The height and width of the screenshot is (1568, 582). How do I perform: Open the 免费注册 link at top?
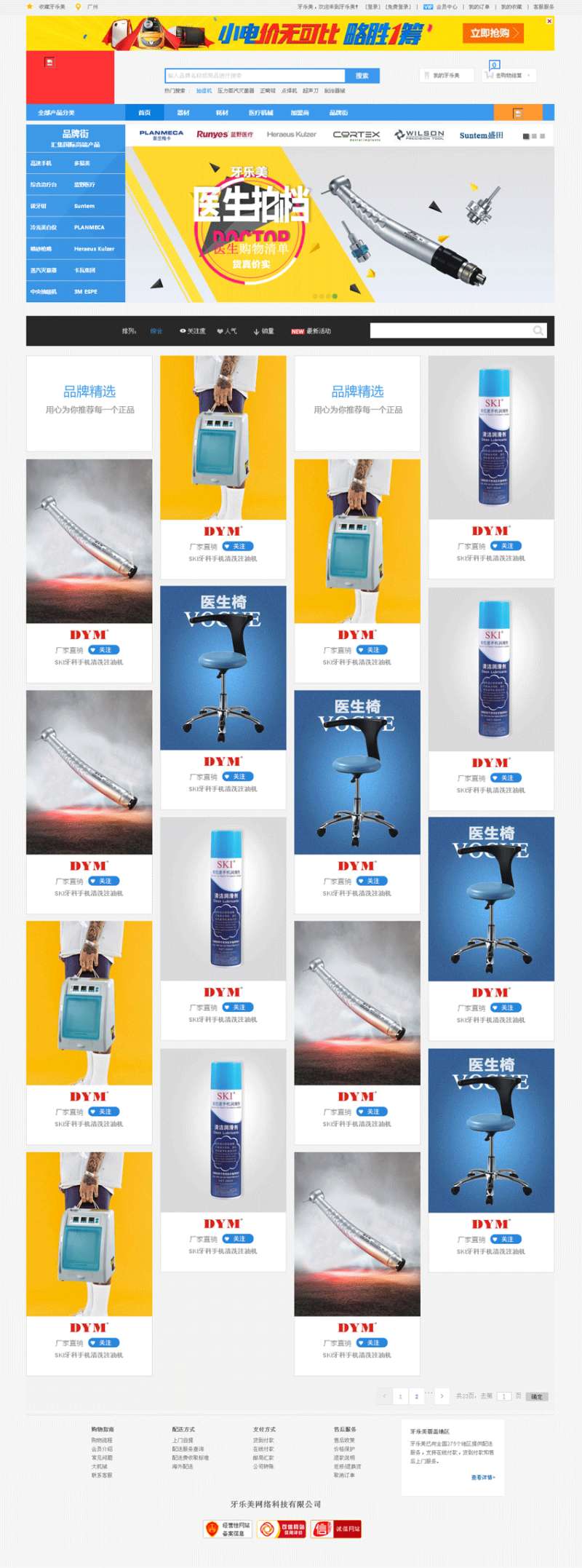click(398, 7)
